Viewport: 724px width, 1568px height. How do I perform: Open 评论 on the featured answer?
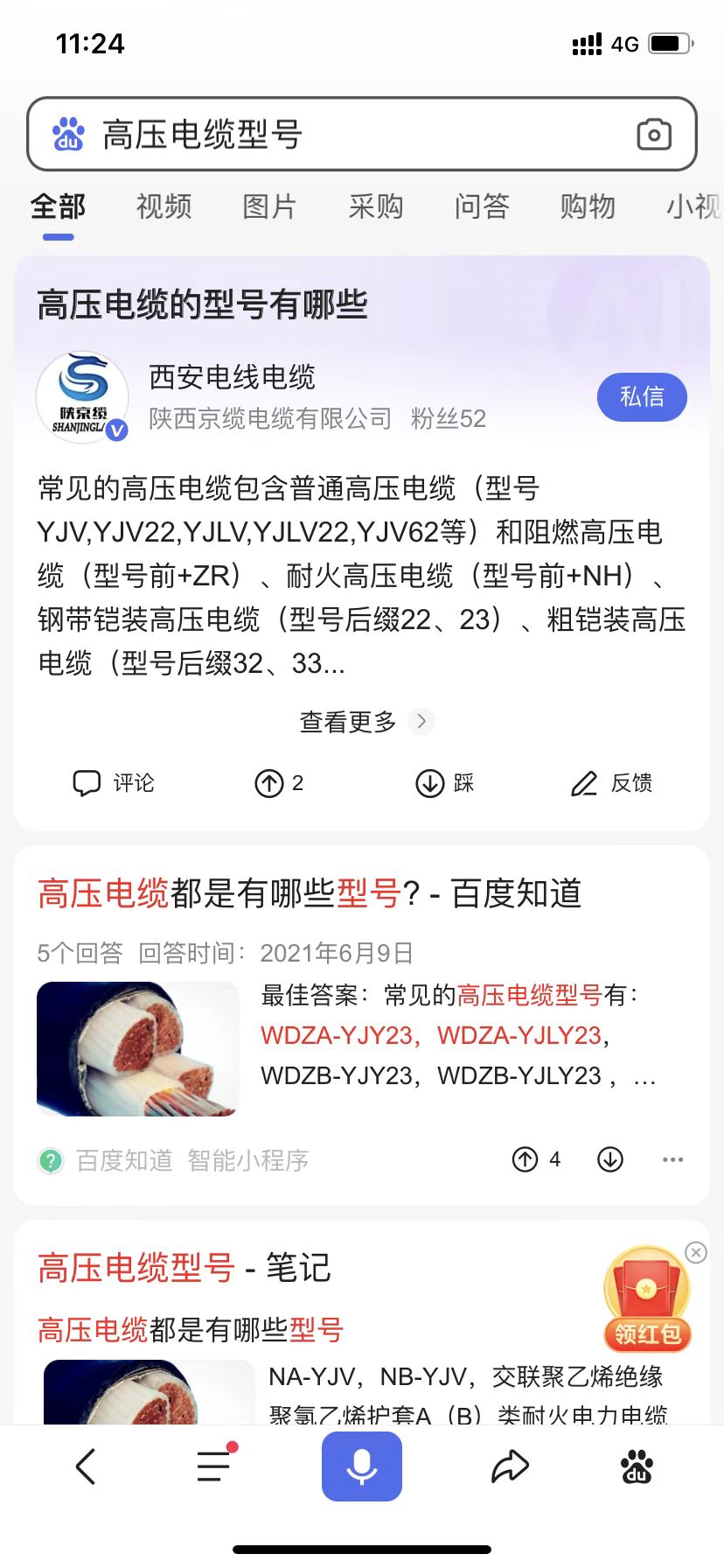114,783
